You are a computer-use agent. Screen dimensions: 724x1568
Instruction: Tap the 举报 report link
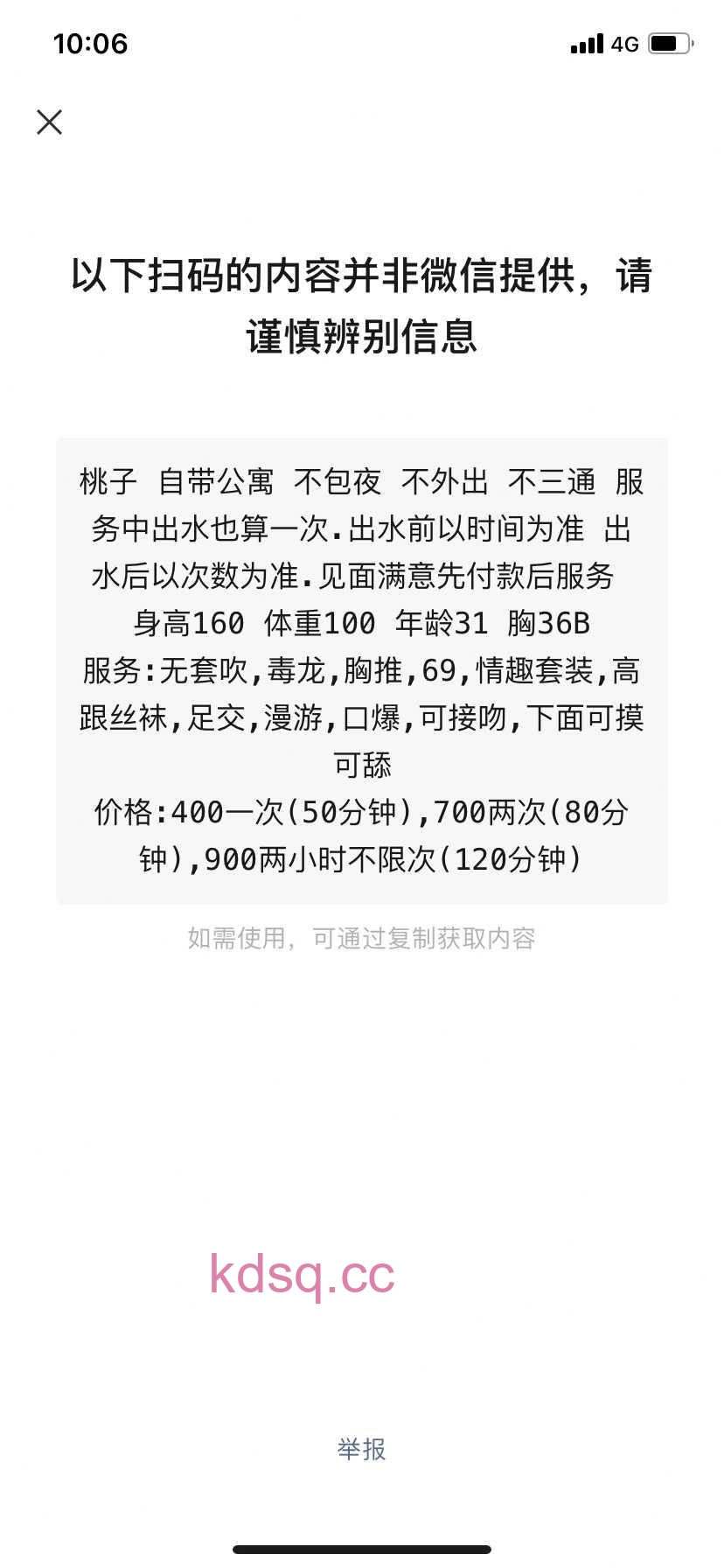361,1449
